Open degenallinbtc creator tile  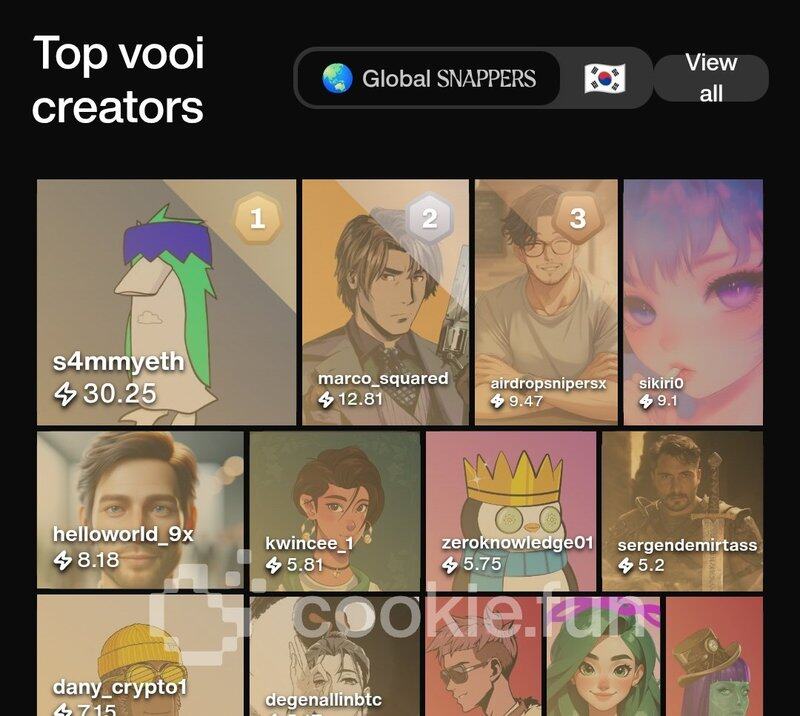coord(335,655)
